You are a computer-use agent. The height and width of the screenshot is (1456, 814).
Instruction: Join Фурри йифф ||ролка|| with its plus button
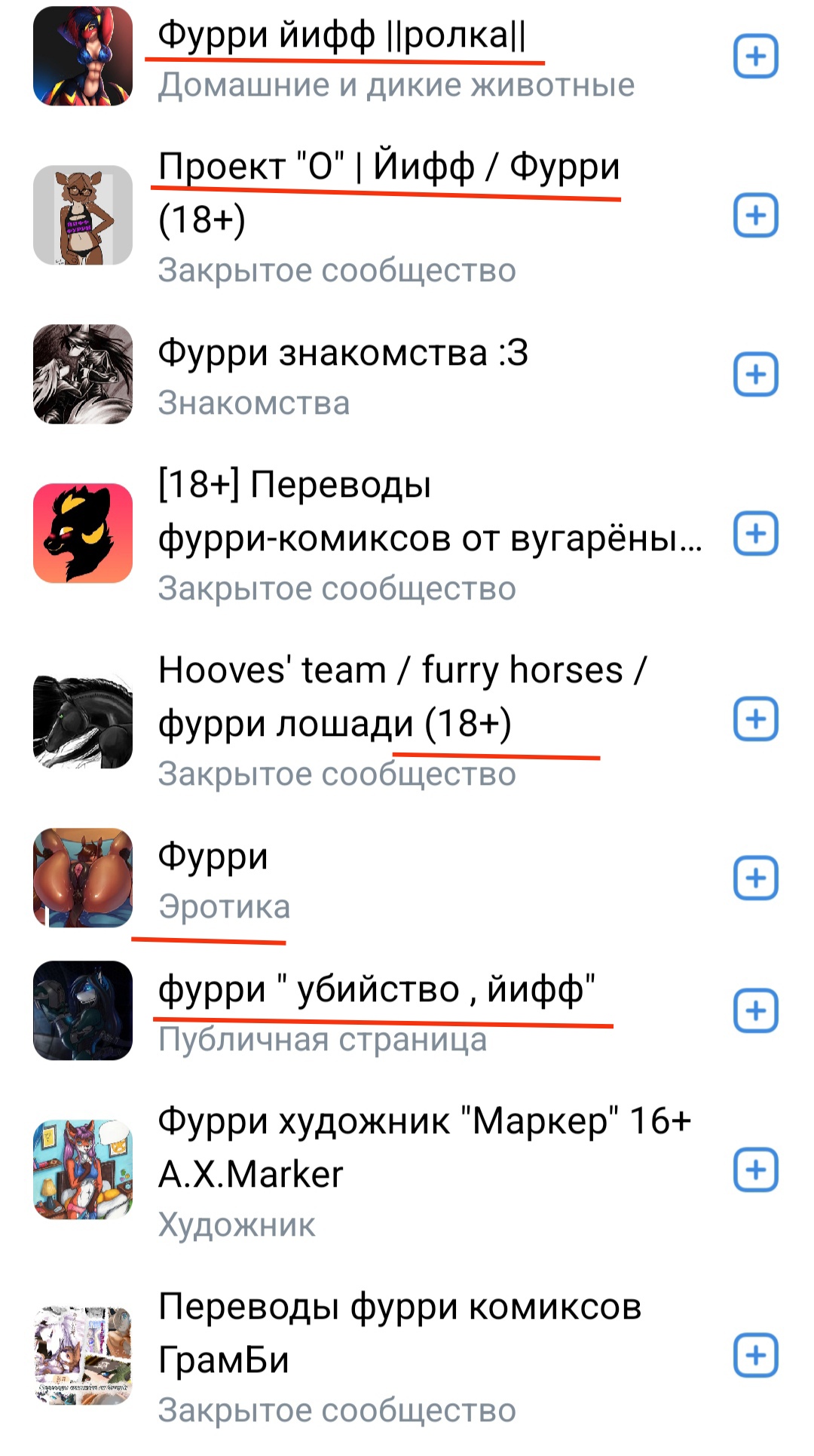pyautogui.click(x=755, y=57)
